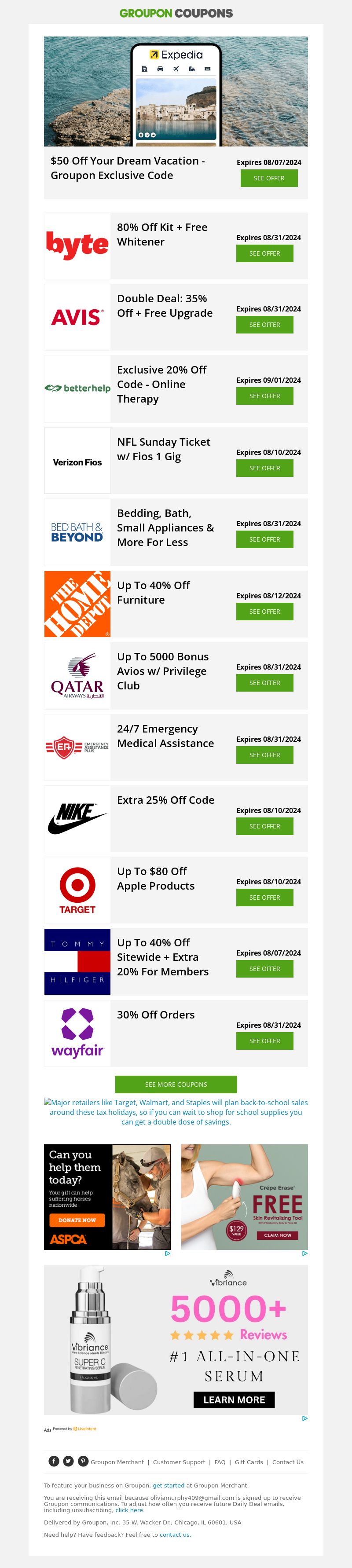Open the Verizon Fios NFL Sunday Ticket offer
This screenshot has width=352, height=1568.
point(264,468)
